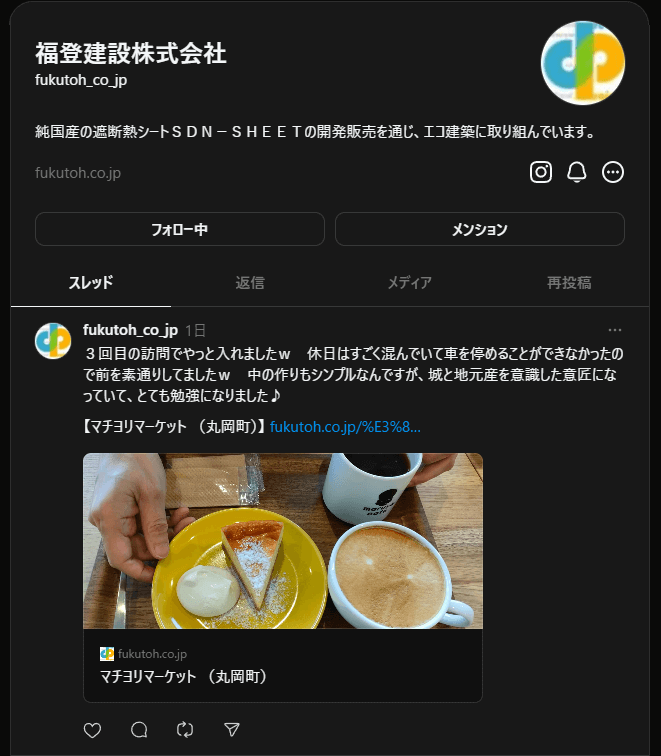This screenshot has height=756, width=661.
Task: Share the マチヨリマーケット post
Action: click(232, 729)
